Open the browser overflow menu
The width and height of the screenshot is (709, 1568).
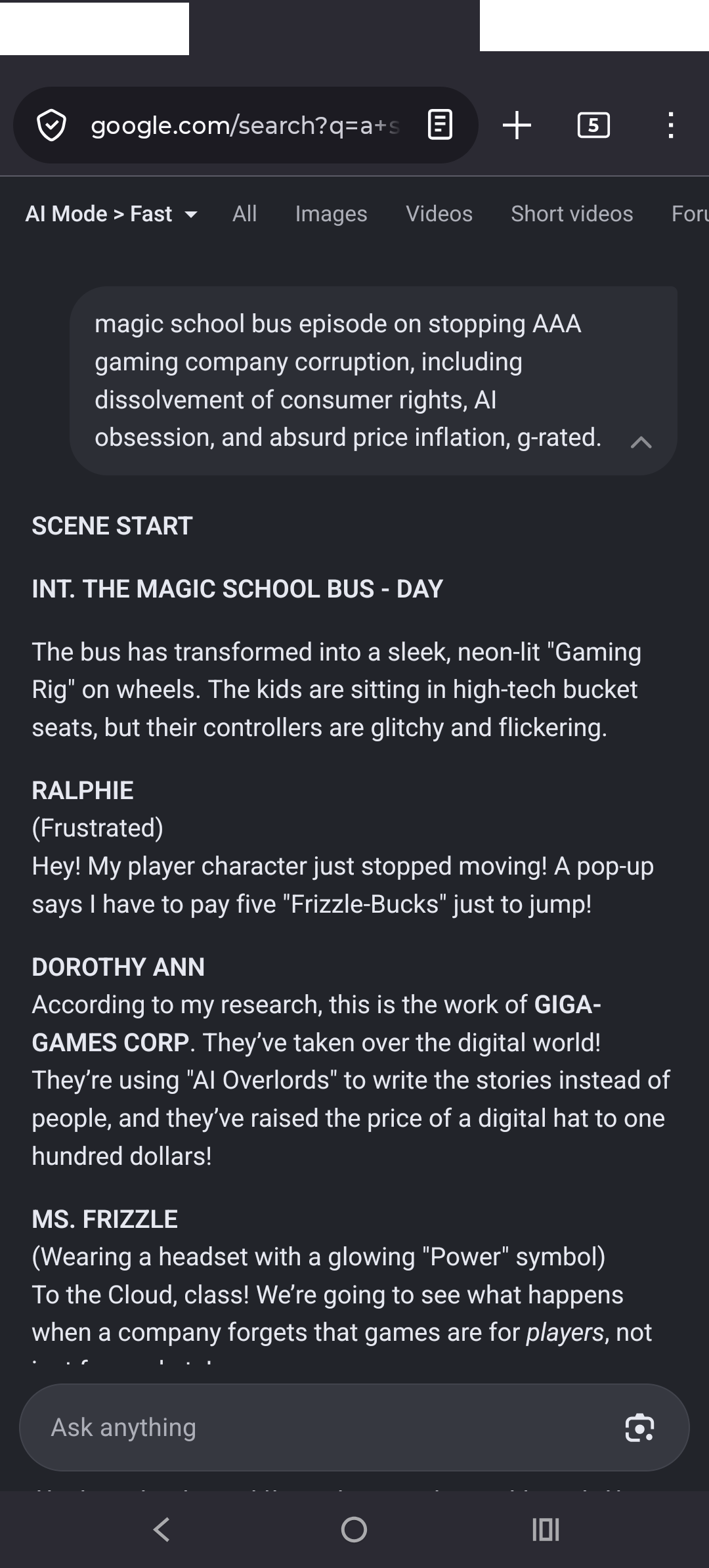[670, 125]
